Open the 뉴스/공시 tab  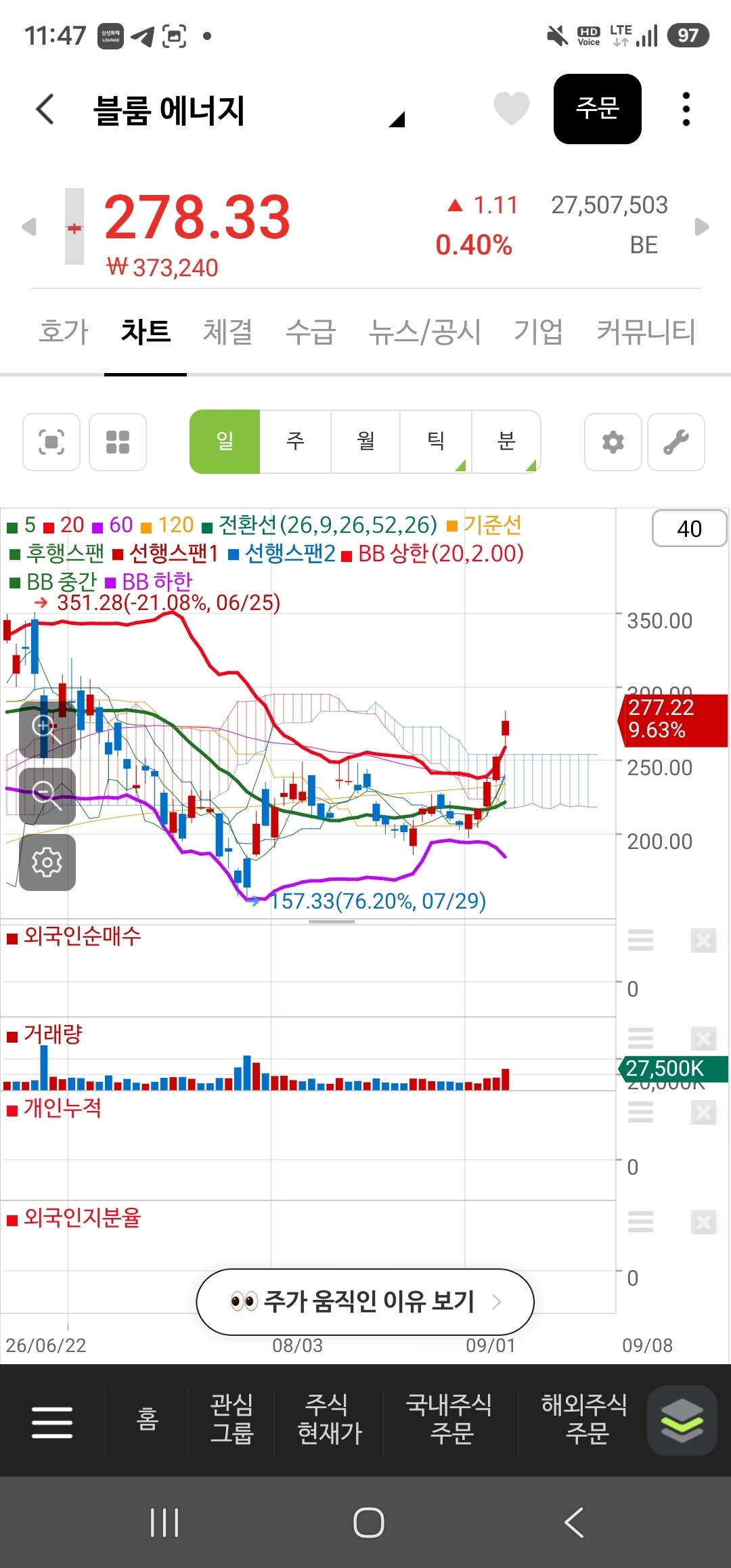[x=424, y=332]
